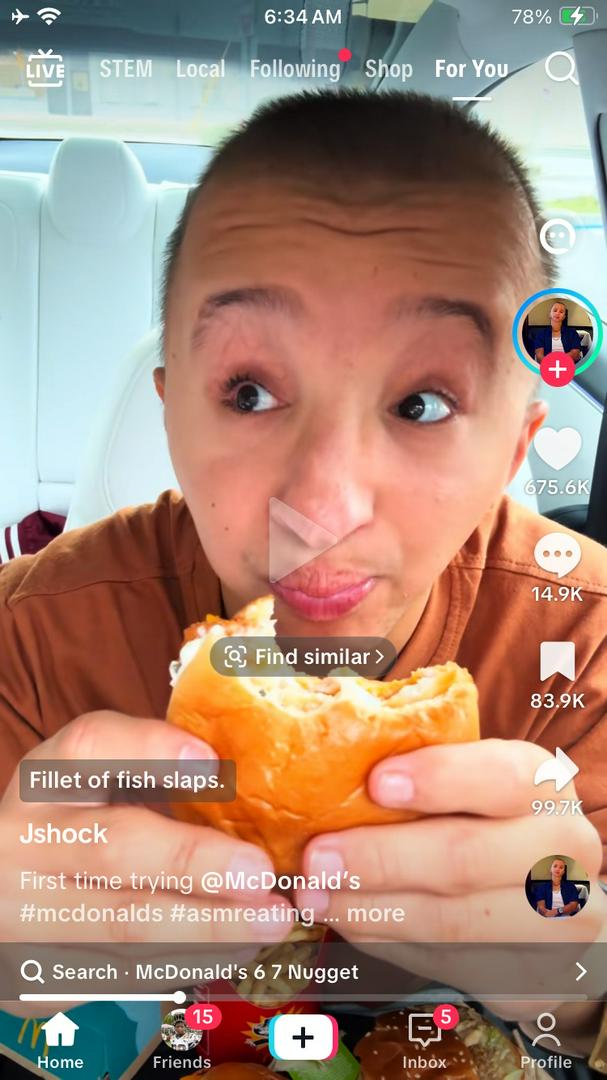607x1080 pixels.
Task: Open the Shop tab
Action: [388, 69]
